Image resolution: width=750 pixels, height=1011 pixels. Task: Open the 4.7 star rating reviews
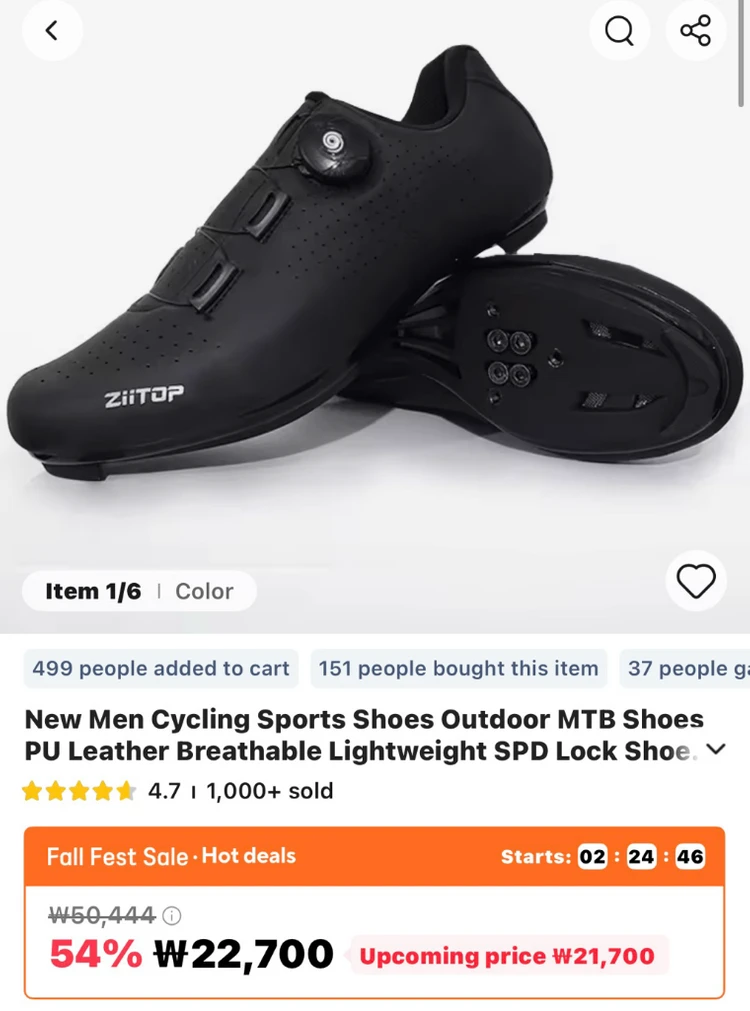click(102, 790)
